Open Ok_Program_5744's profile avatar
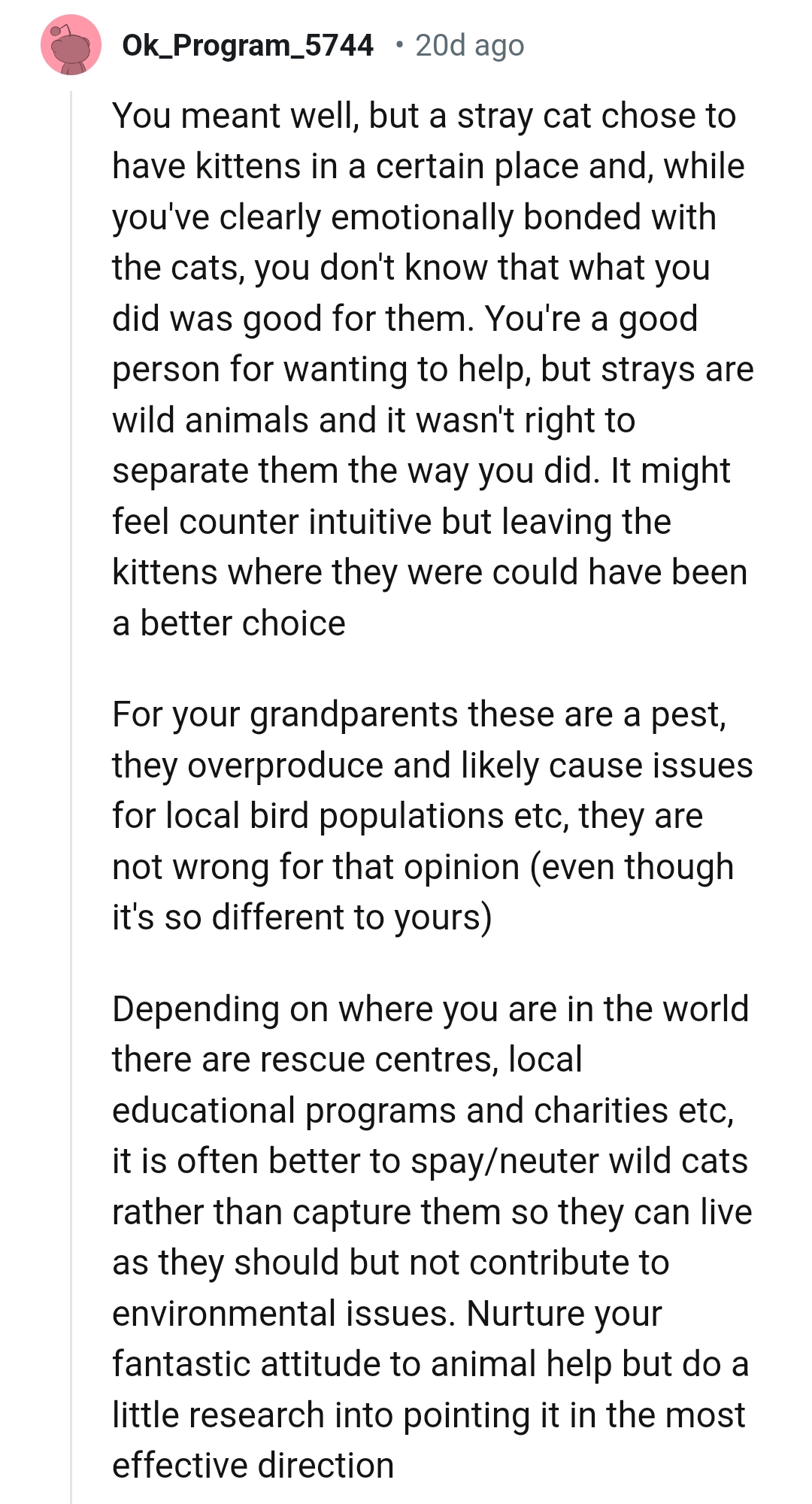The width and height of the screenshot is (812, 1504). tap(71, 45)
